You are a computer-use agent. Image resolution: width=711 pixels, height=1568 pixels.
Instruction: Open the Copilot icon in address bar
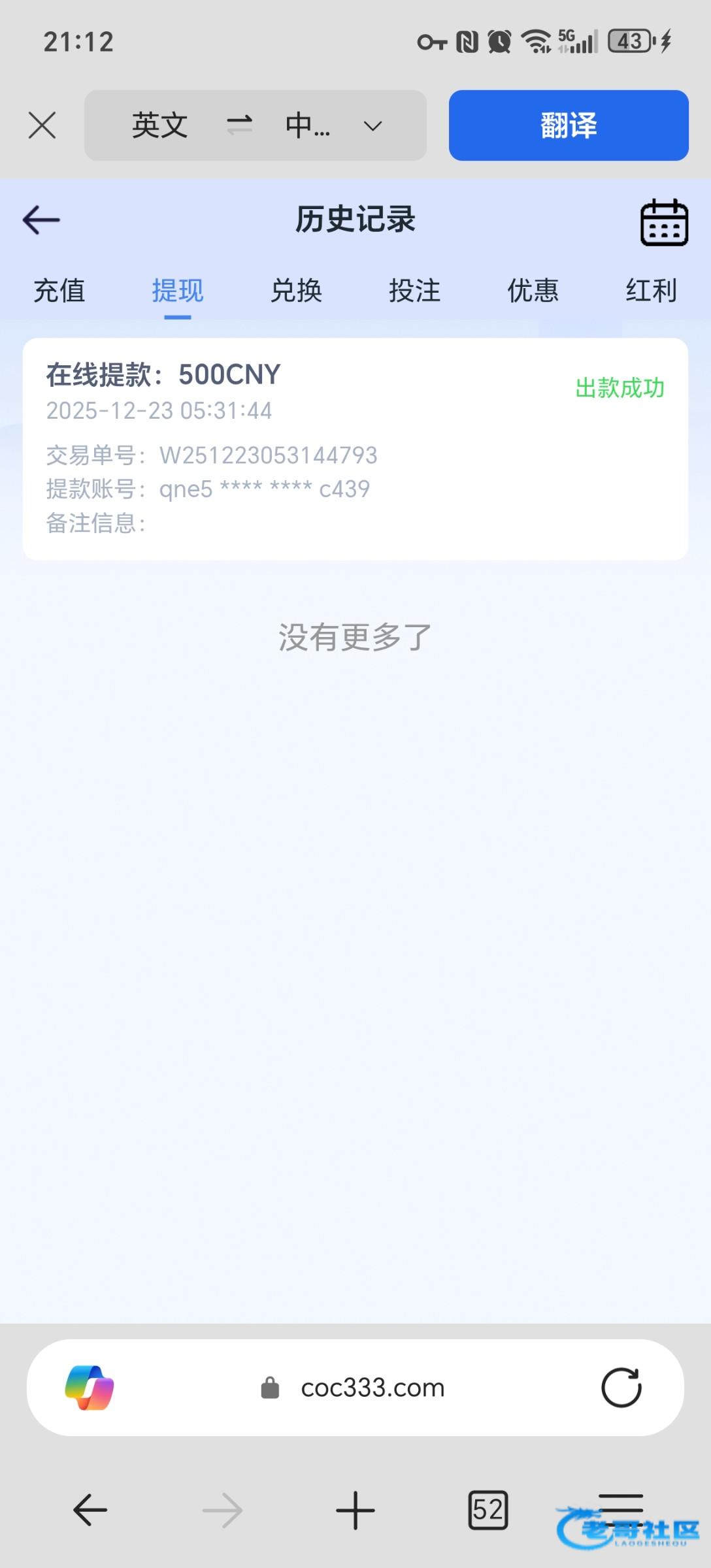coord(90,1387)
